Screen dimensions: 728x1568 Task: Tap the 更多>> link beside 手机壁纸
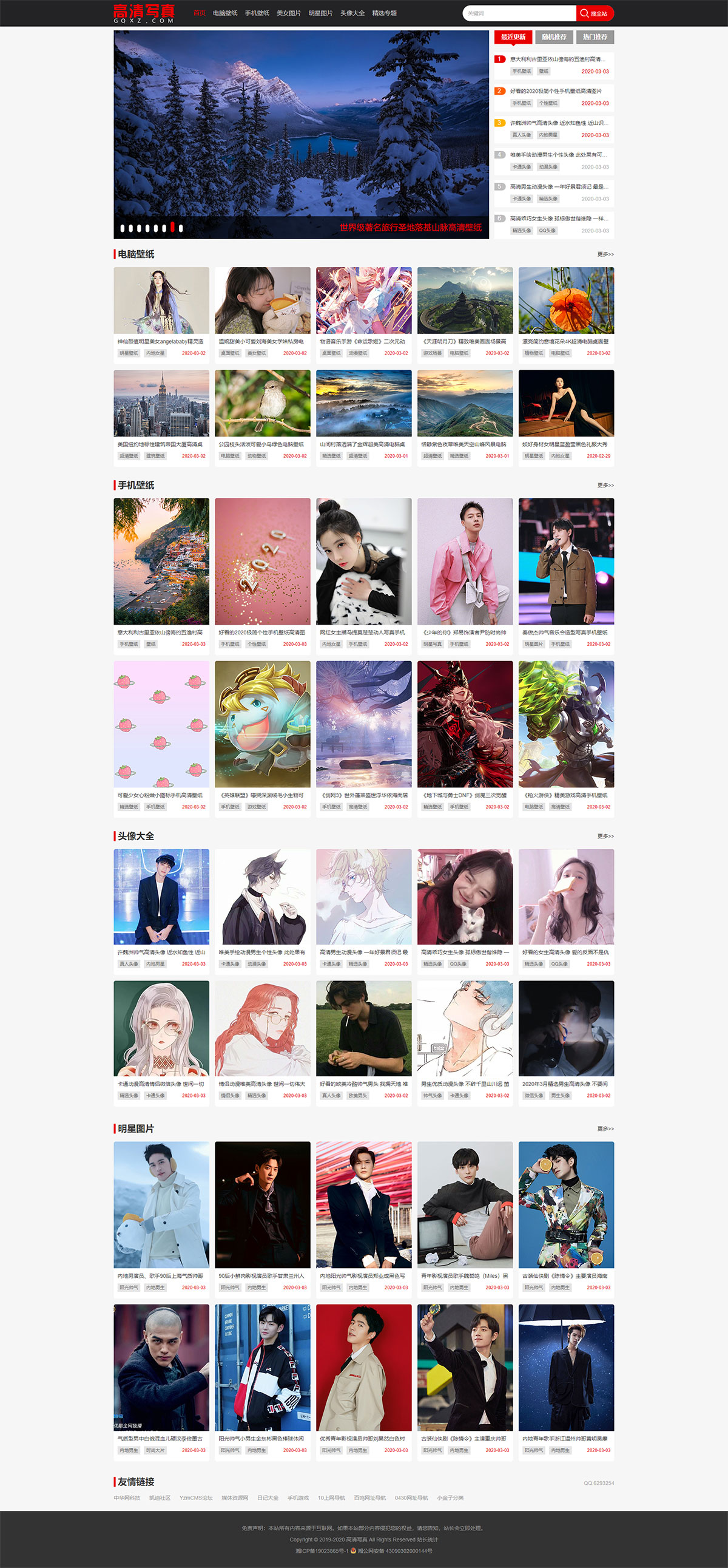click(605, 485)
